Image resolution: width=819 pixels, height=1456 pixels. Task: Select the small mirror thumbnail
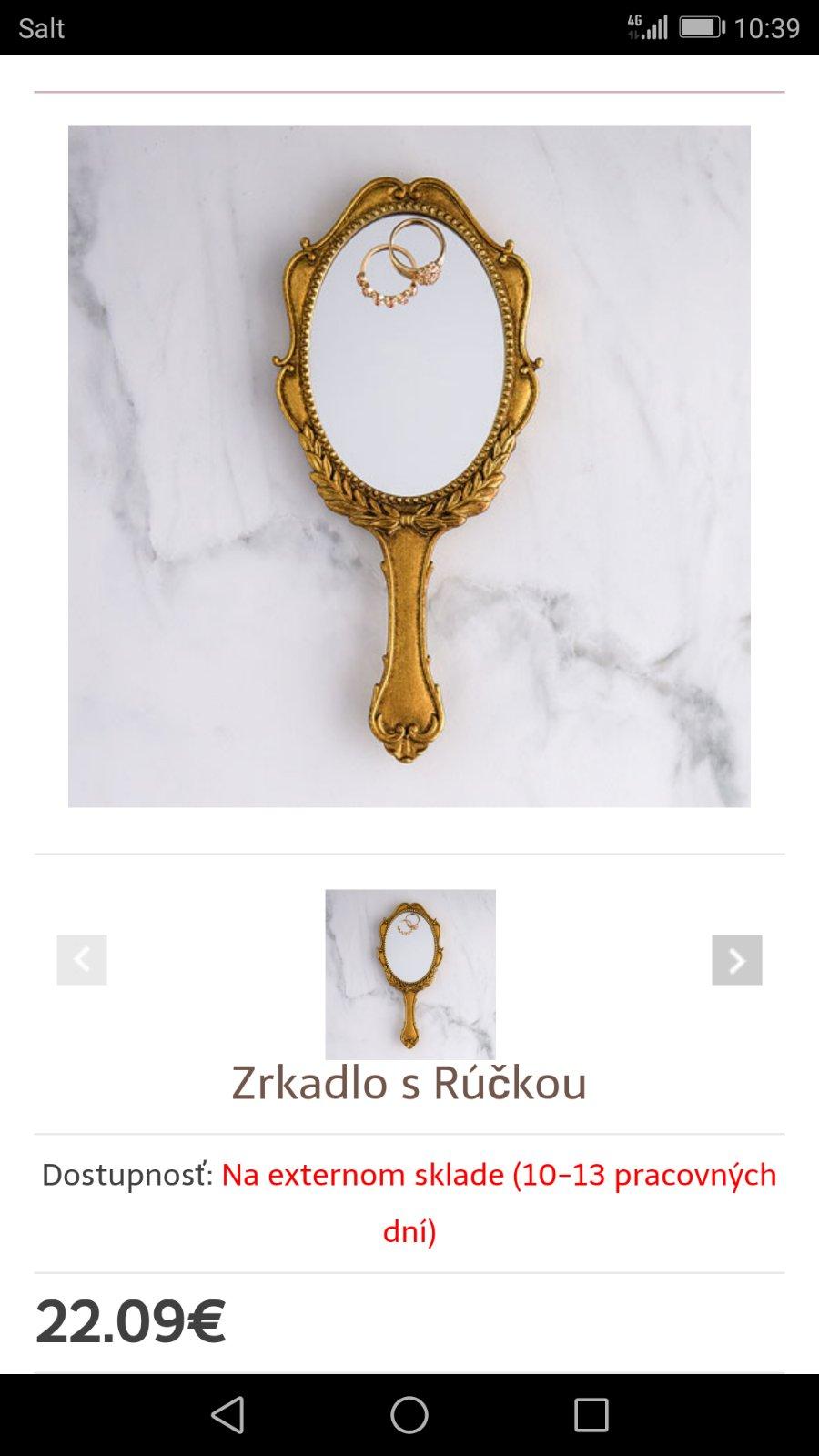click(410, 974)
